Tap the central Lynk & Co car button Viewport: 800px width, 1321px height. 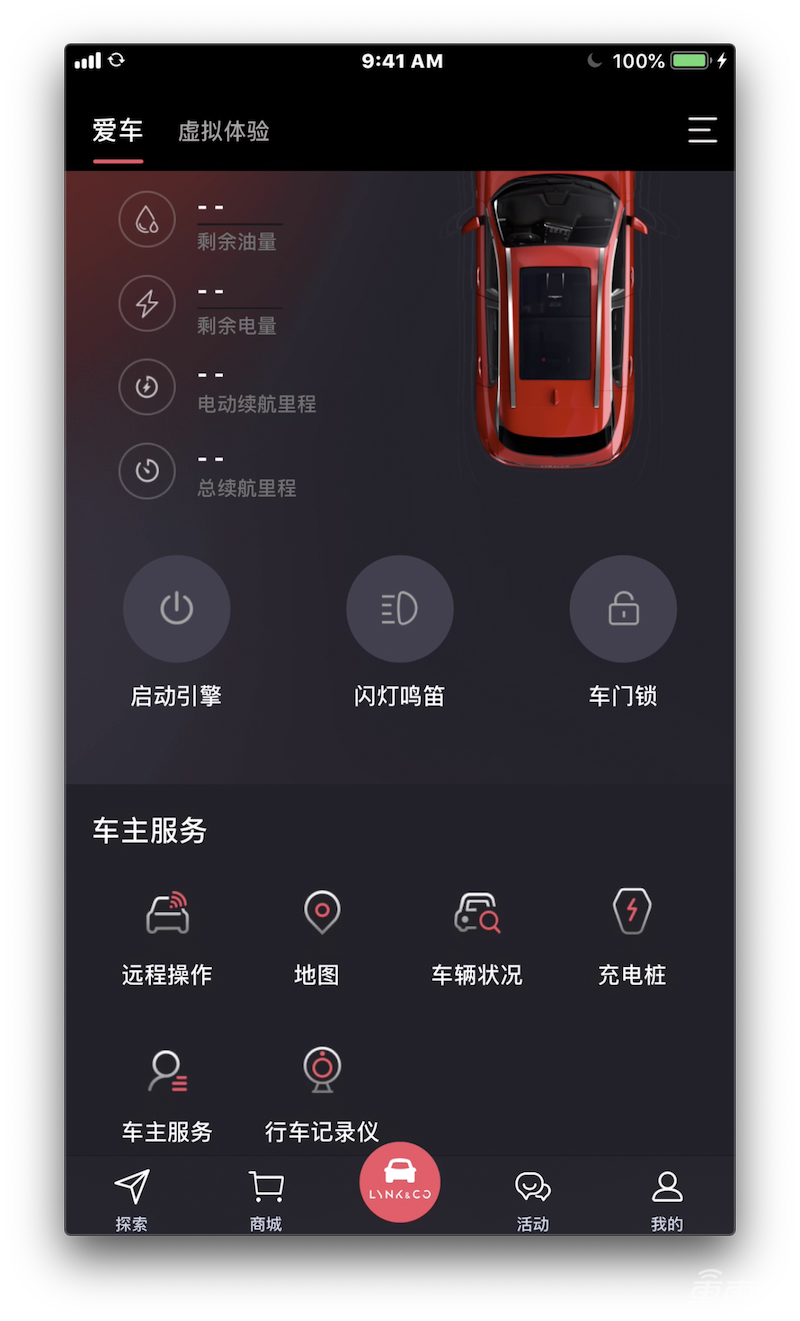[399, 1182]
